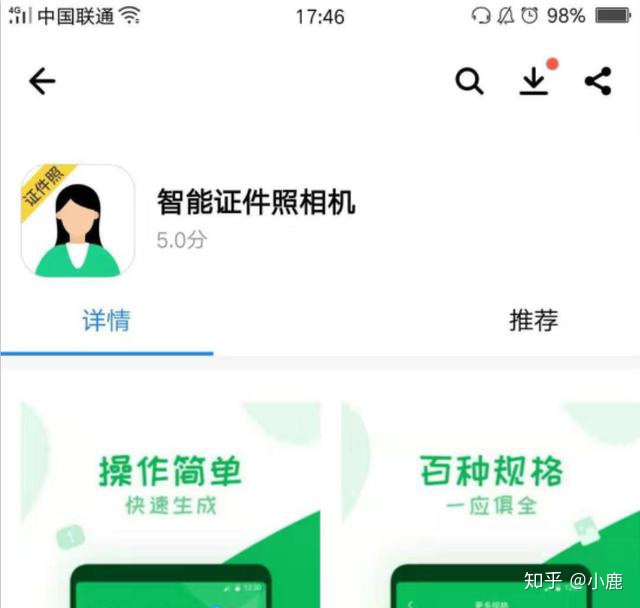Screen dimensions: 640x608
Task: Open the downloads manager icon
Action: coord(535,82)
